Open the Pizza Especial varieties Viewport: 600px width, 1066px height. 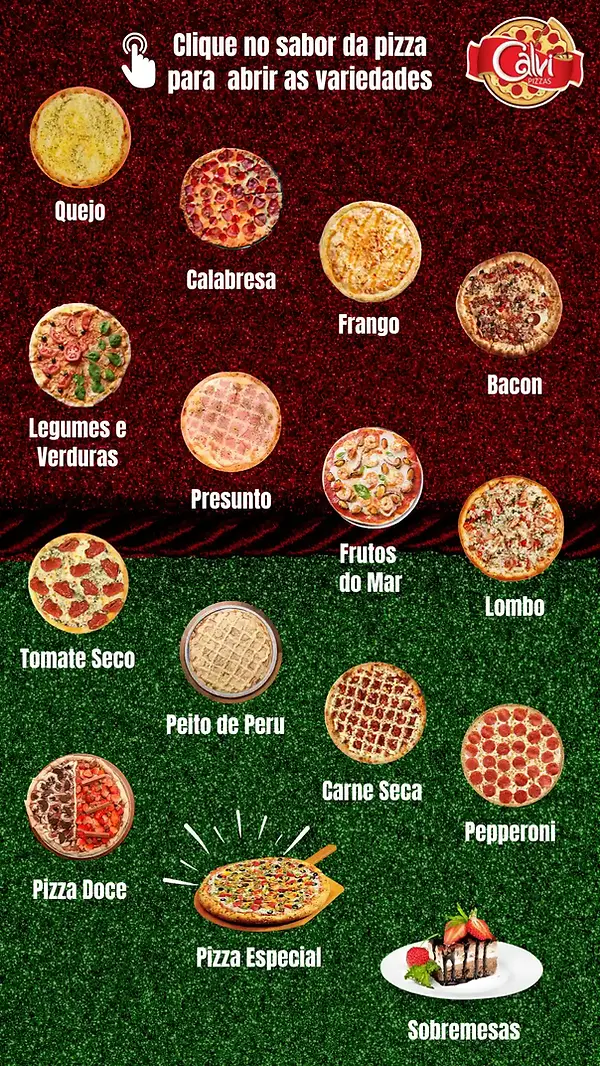point(260,887)
